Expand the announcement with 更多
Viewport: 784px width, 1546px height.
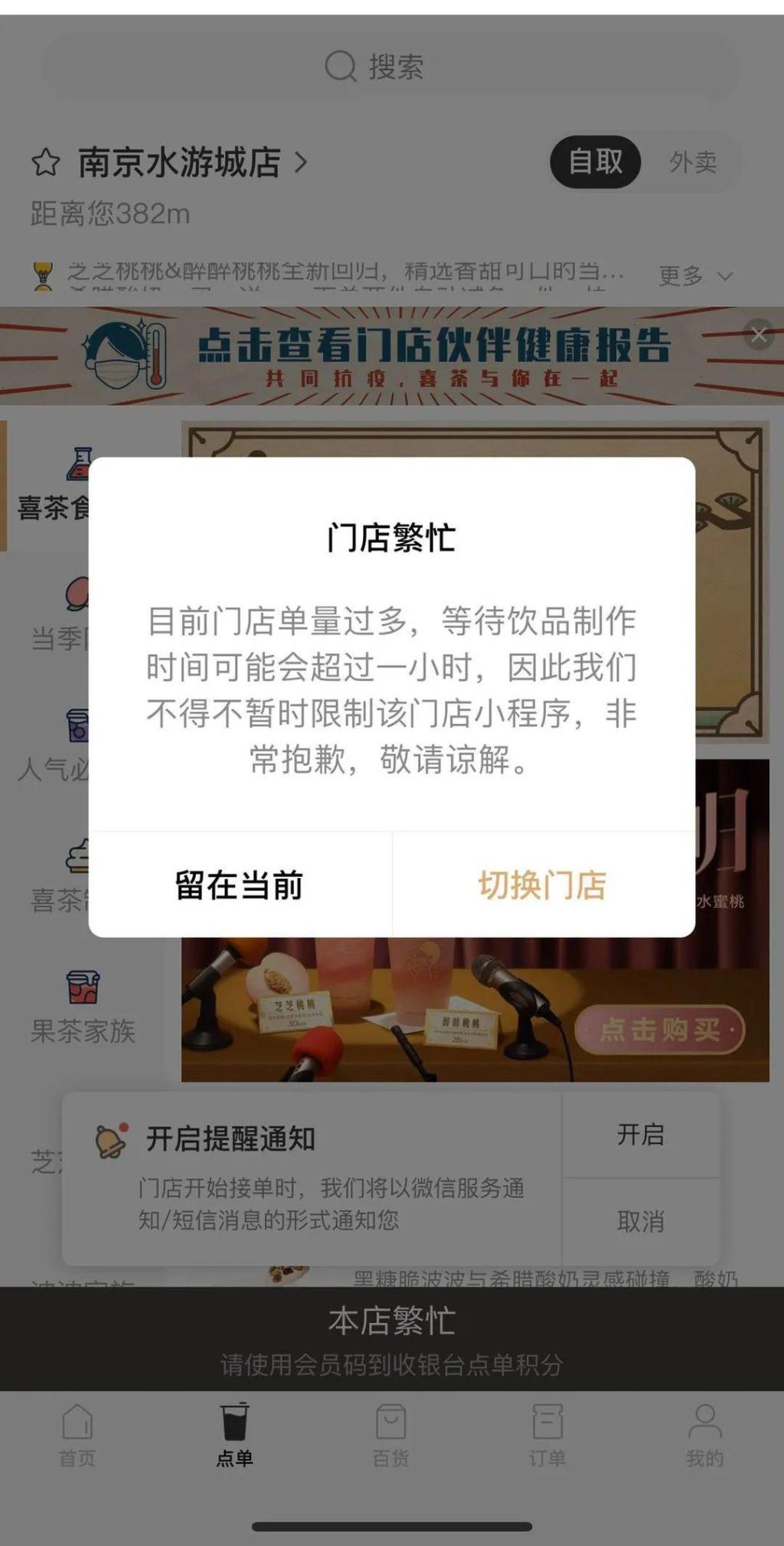click(694, 275)
